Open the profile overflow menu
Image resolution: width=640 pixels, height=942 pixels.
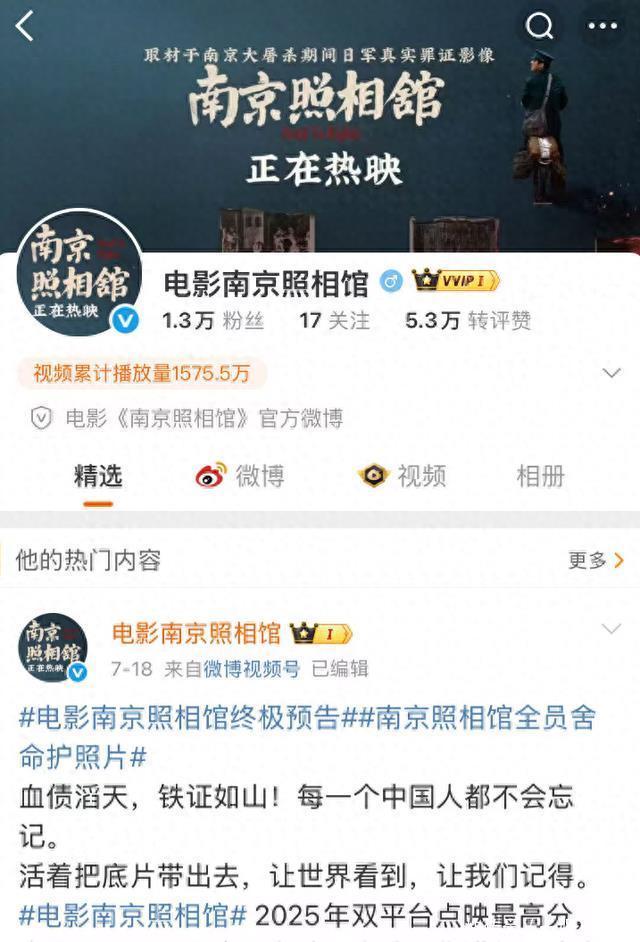tap(603, 27)
